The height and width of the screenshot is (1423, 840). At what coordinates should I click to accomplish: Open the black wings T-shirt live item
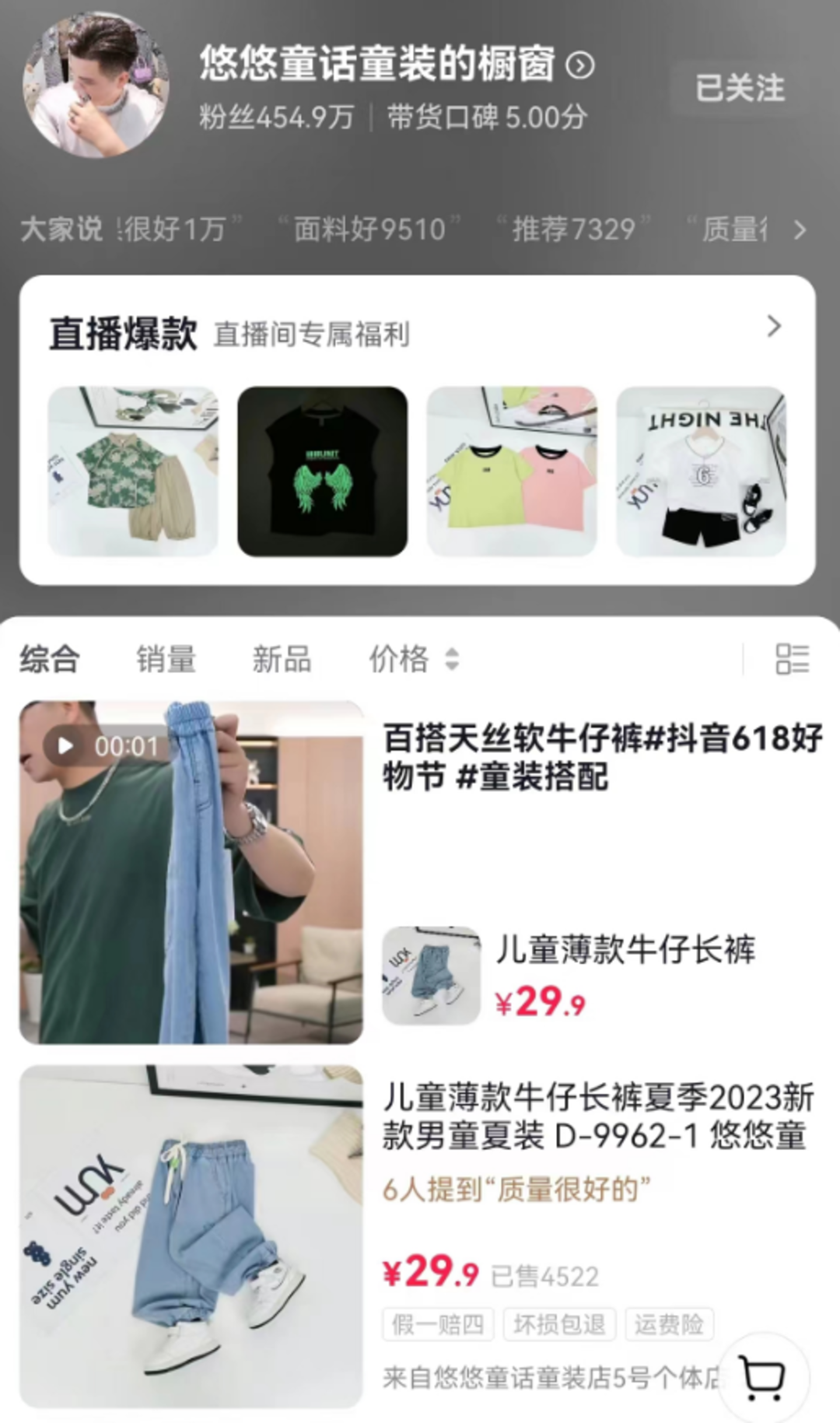point(322,471)
